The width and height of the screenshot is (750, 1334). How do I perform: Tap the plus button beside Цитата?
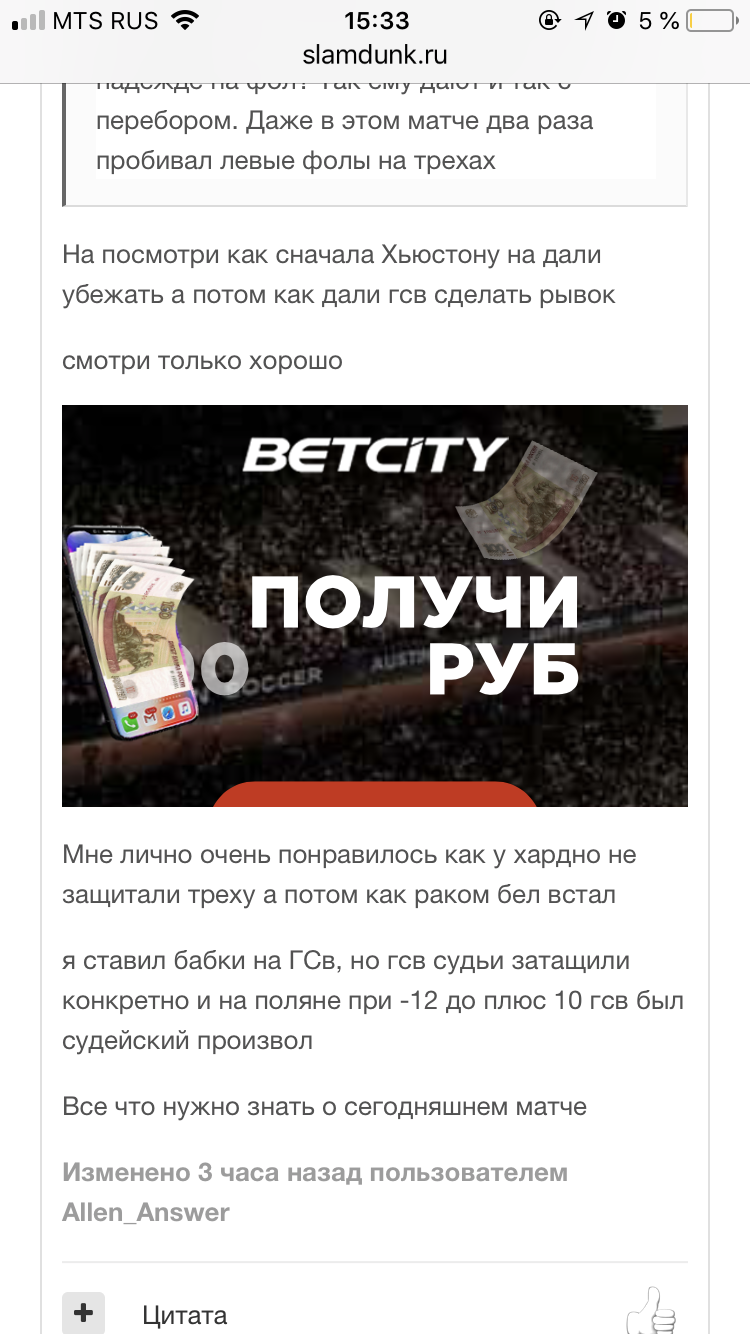click(x=83, y=1313)
